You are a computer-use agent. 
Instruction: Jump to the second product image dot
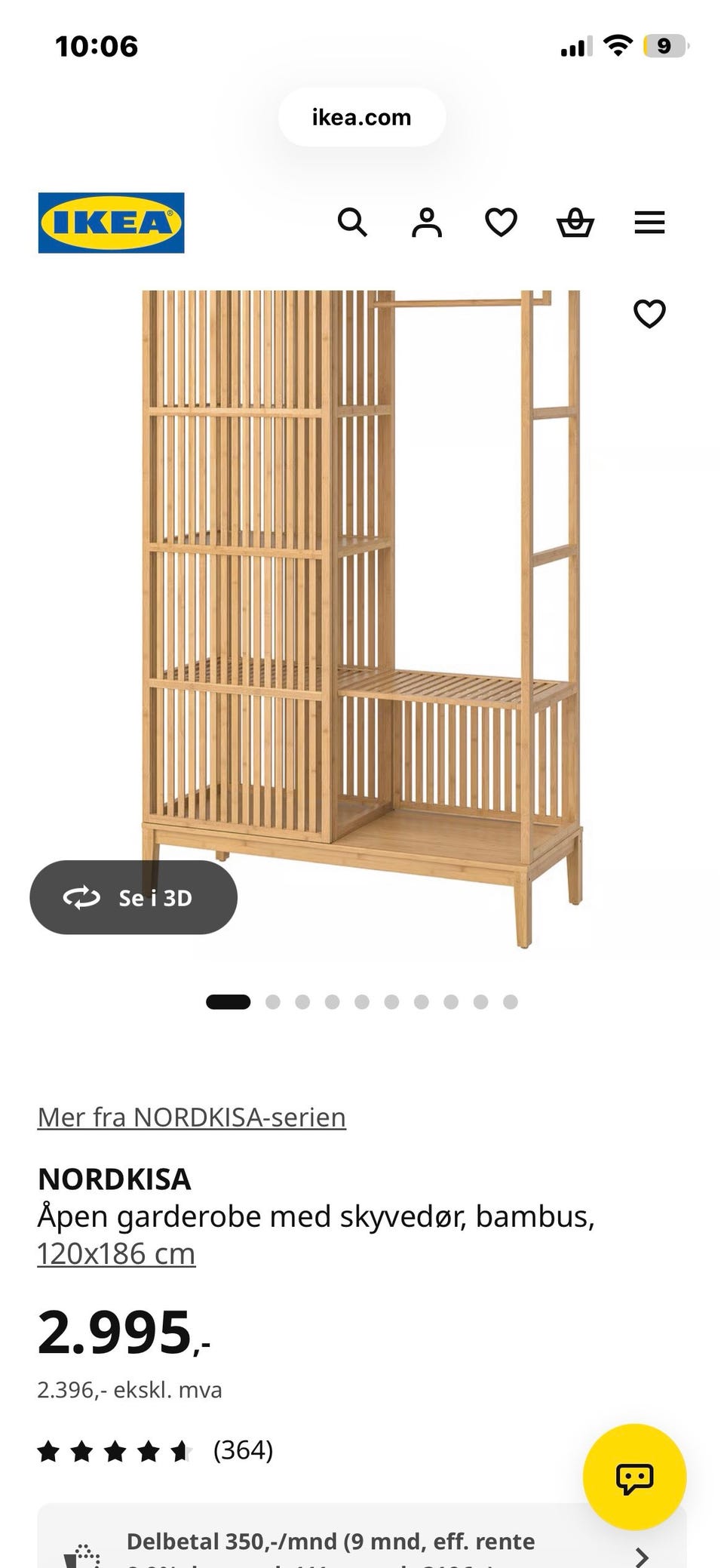(x=273, y=1002)
